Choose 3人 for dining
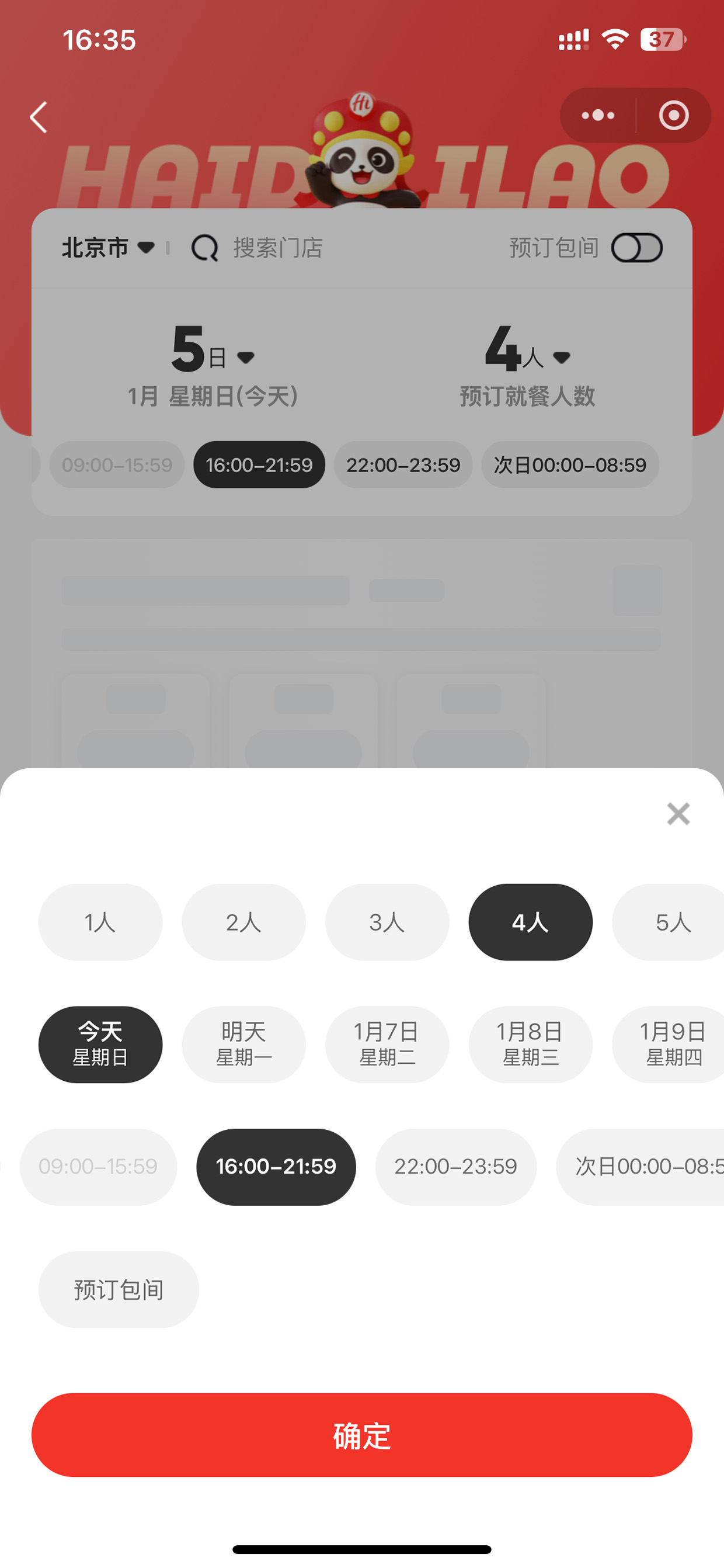The height and width of the screenshot is (1568, 724). point(387,922)
